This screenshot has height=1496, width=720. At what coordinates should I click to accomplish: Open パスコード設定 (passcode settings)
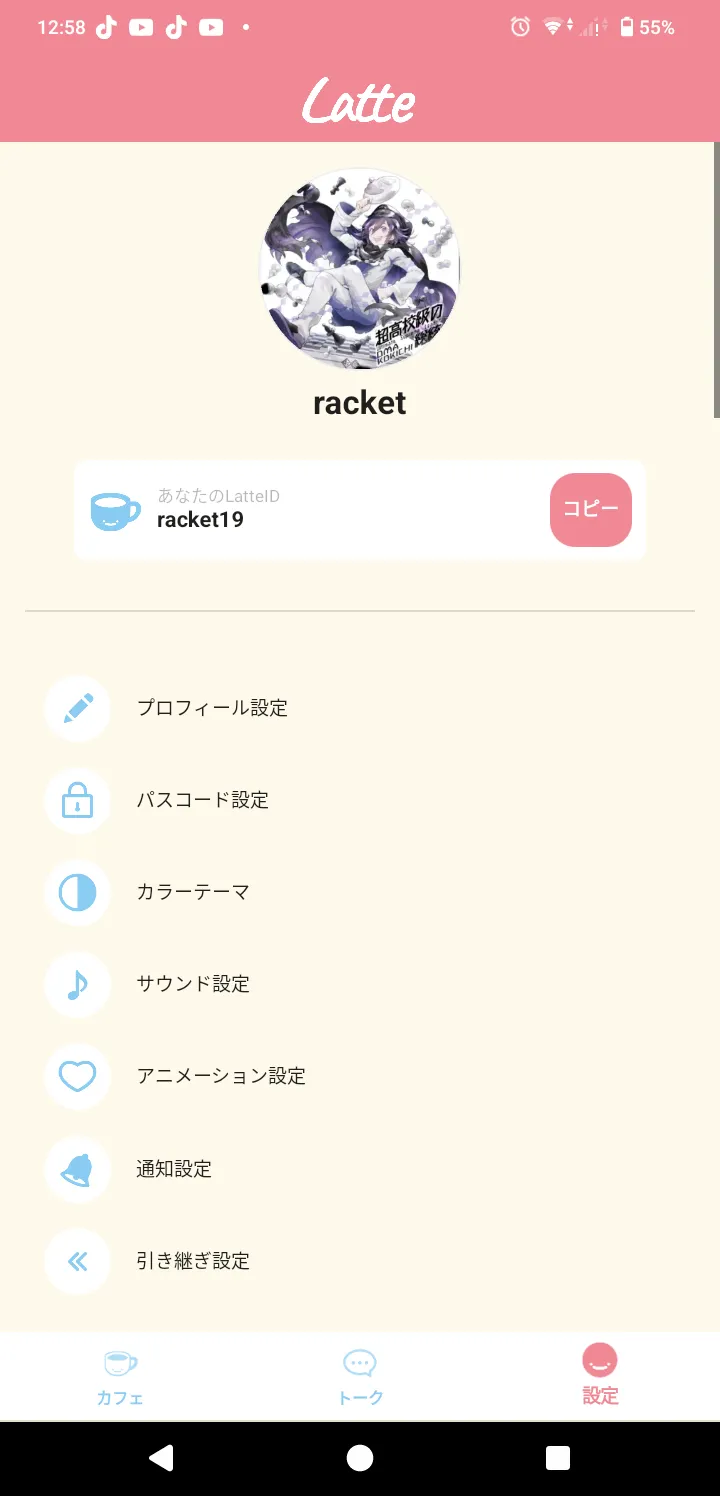click(202, 800)
